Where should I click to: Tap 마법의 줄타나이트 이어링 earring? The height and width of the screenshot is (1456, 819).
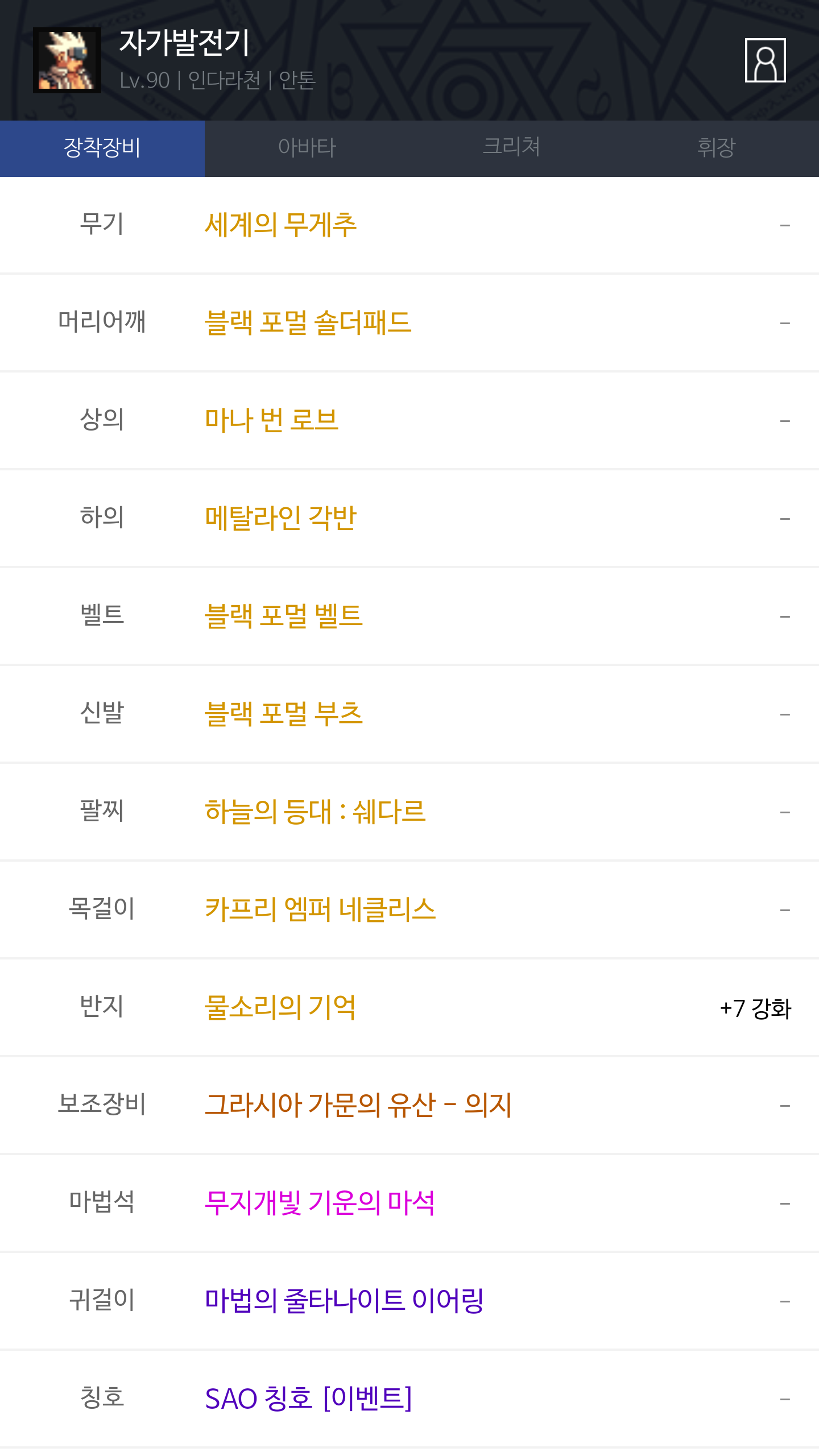click(344, 1301)
